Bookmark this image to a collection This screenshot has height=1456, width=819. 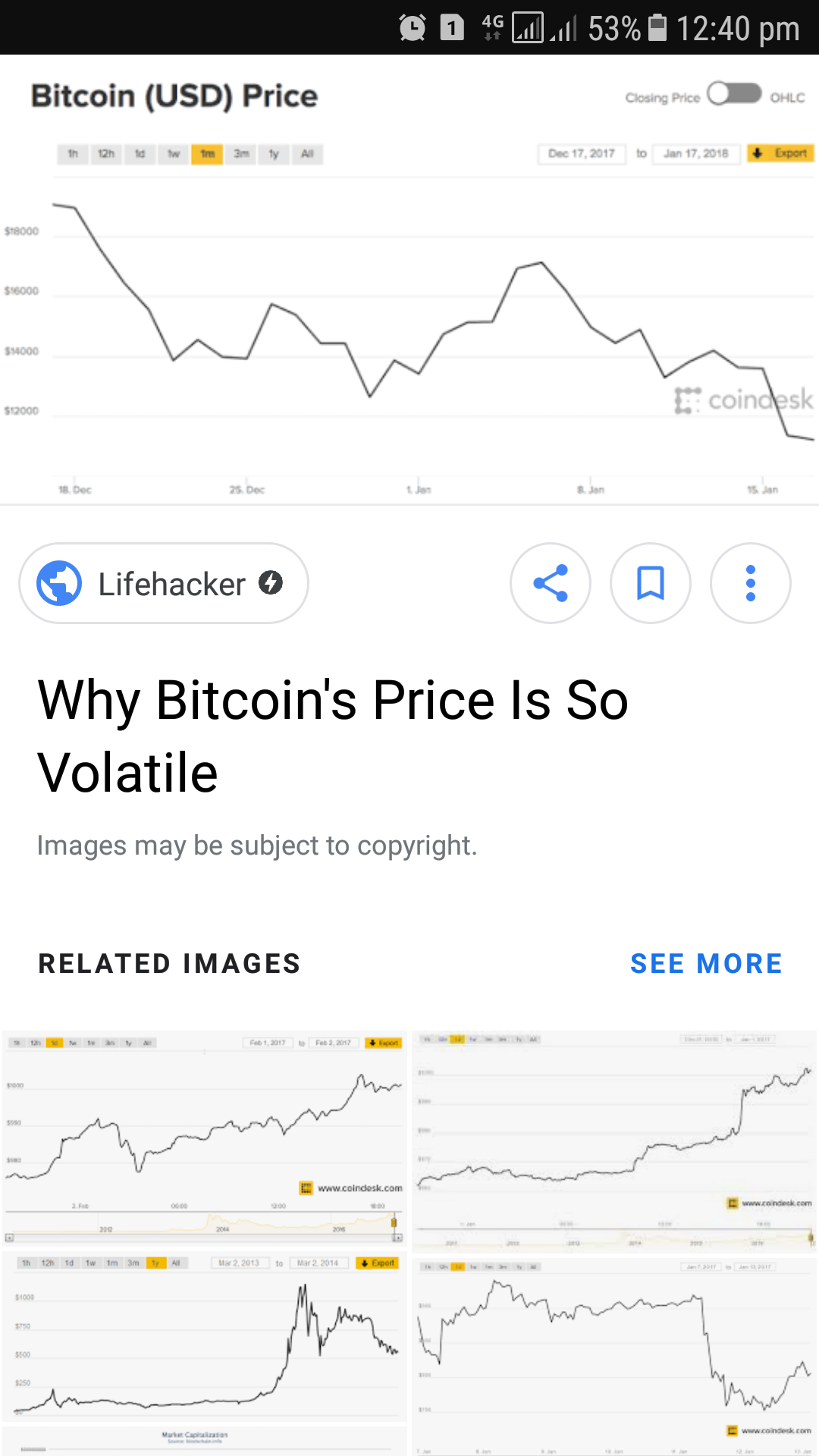pyautogui.click(x=651, y=583)
